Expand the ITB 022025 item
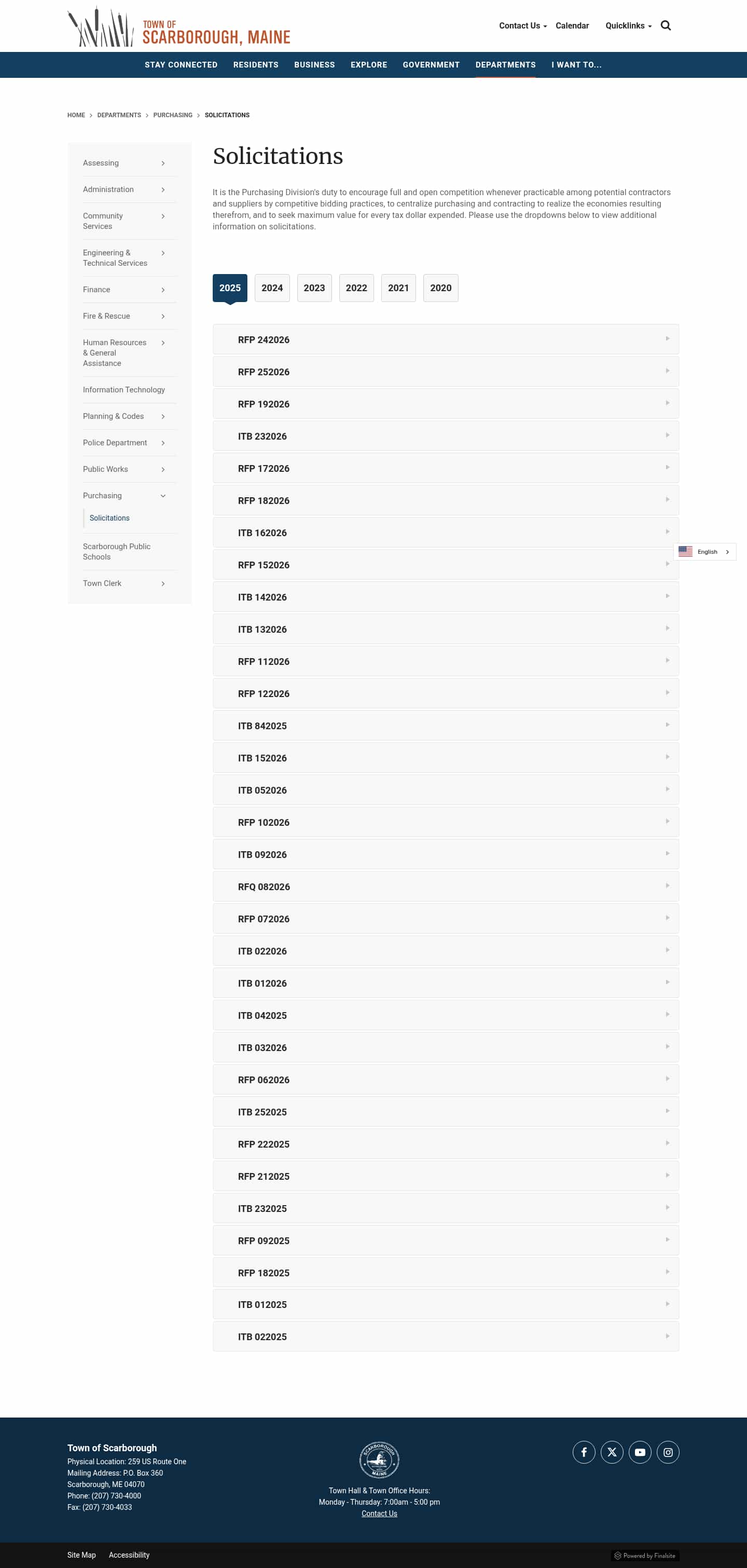Image resolution: width=747 pixels, height=1568 pixels. click(445, 1337)
